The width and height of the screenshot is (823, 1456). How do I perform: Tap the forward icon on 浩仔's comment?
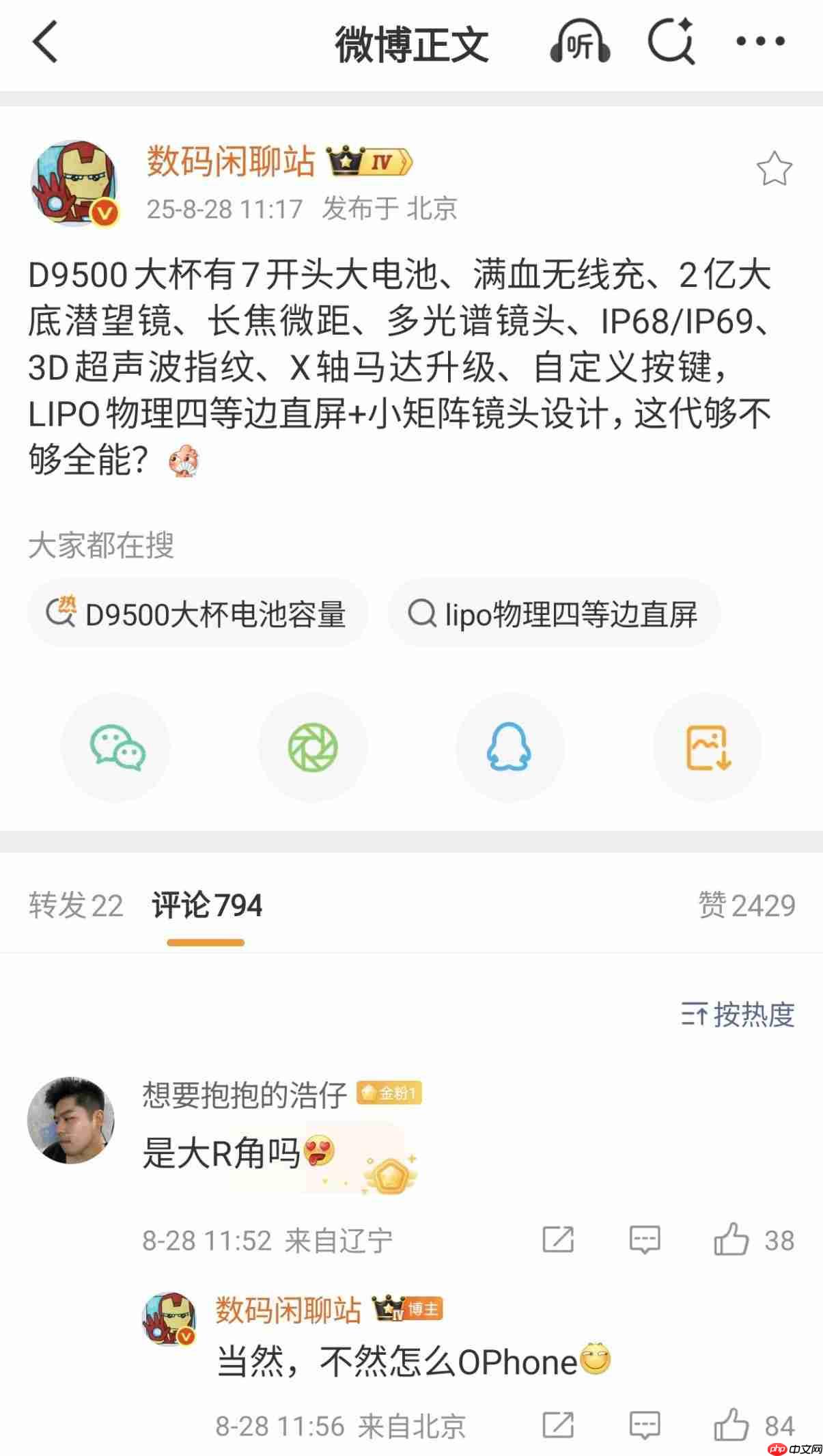tap(559, 1238)
